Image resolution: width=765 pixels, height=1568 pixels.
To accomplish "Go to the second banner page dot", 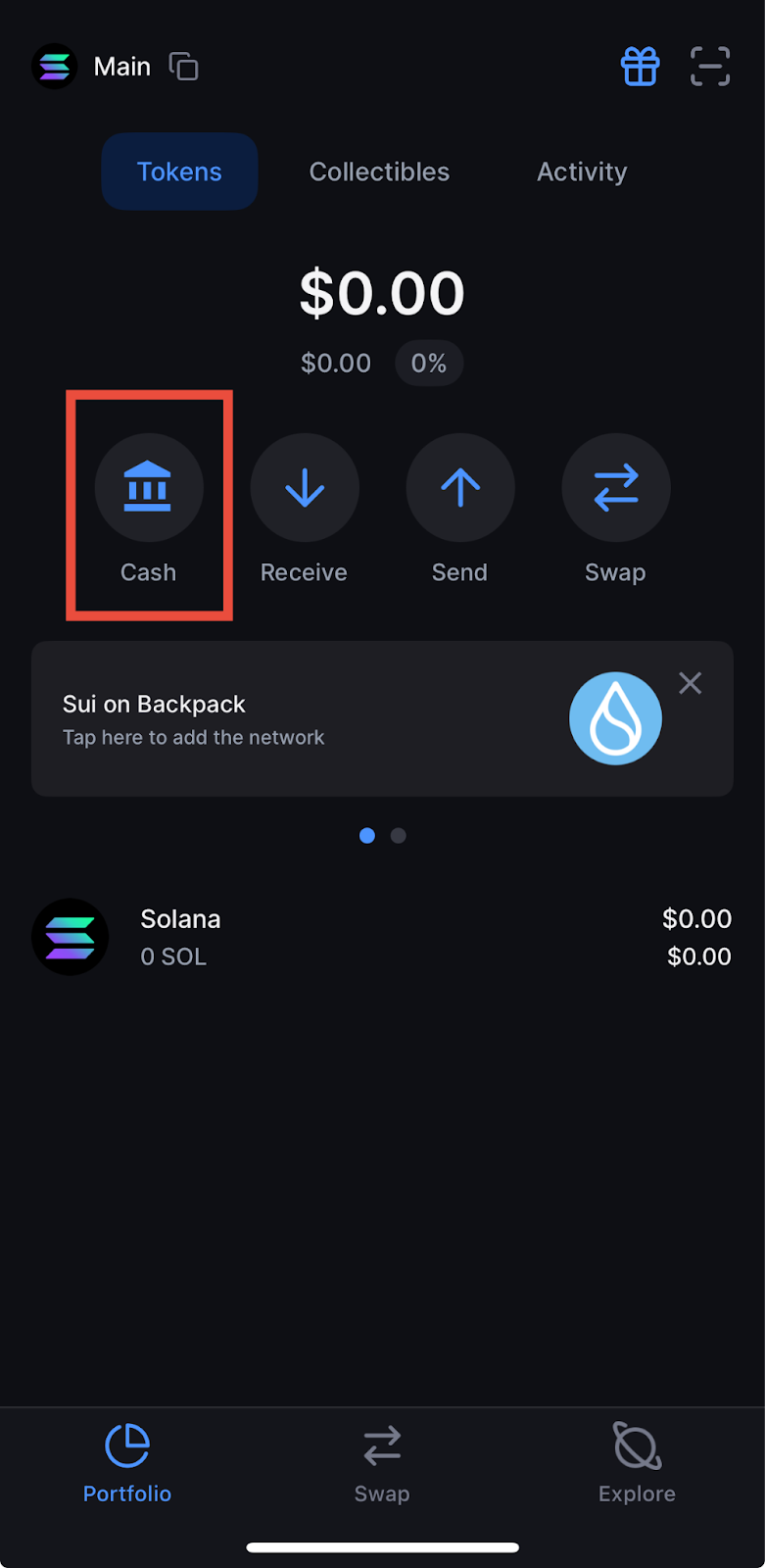I will 398,836.
